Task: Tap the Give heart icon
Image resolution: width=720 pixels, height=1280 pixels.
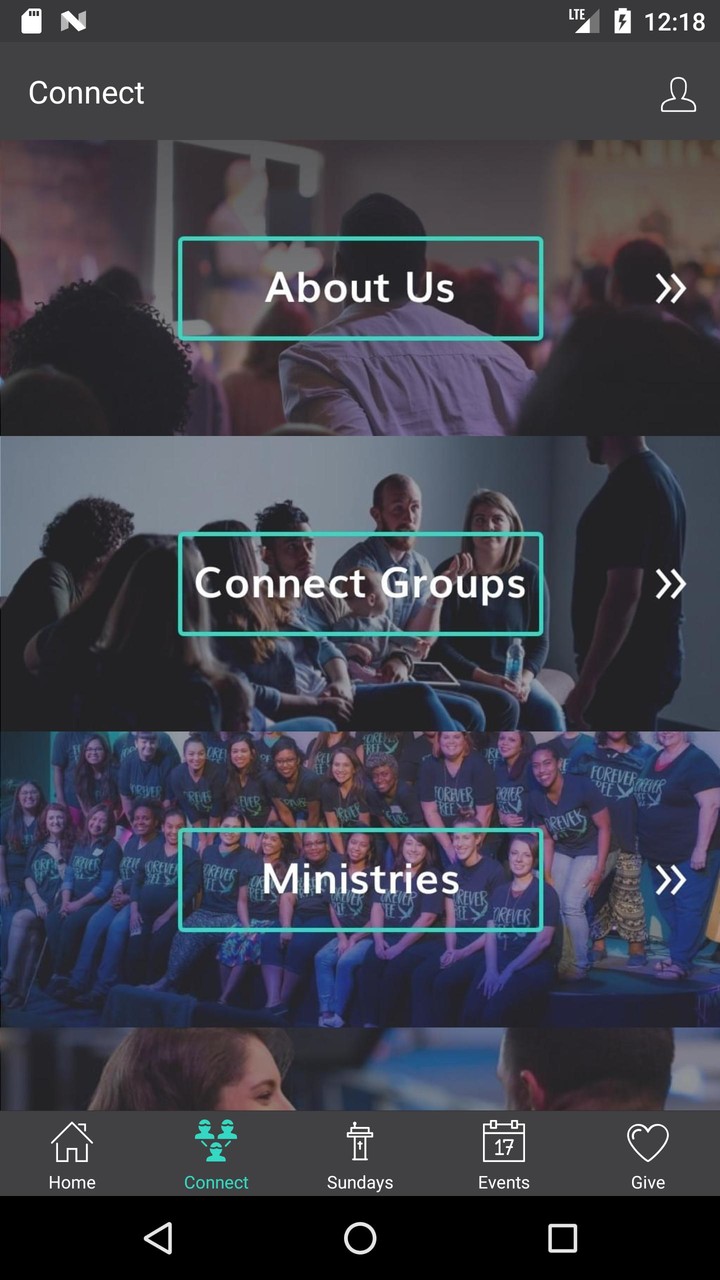Action: tap(647, 1140)
